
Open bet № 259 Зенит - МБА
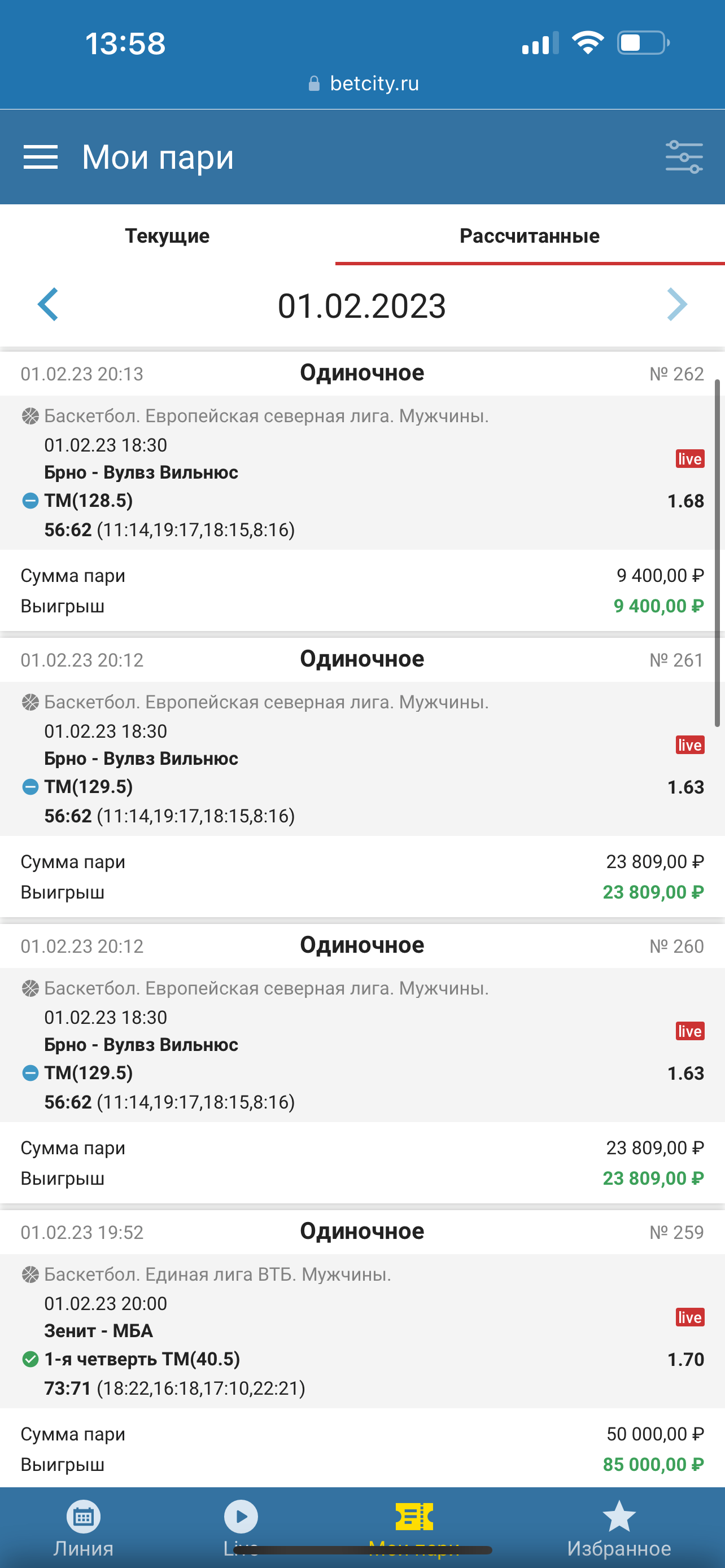362,1331
